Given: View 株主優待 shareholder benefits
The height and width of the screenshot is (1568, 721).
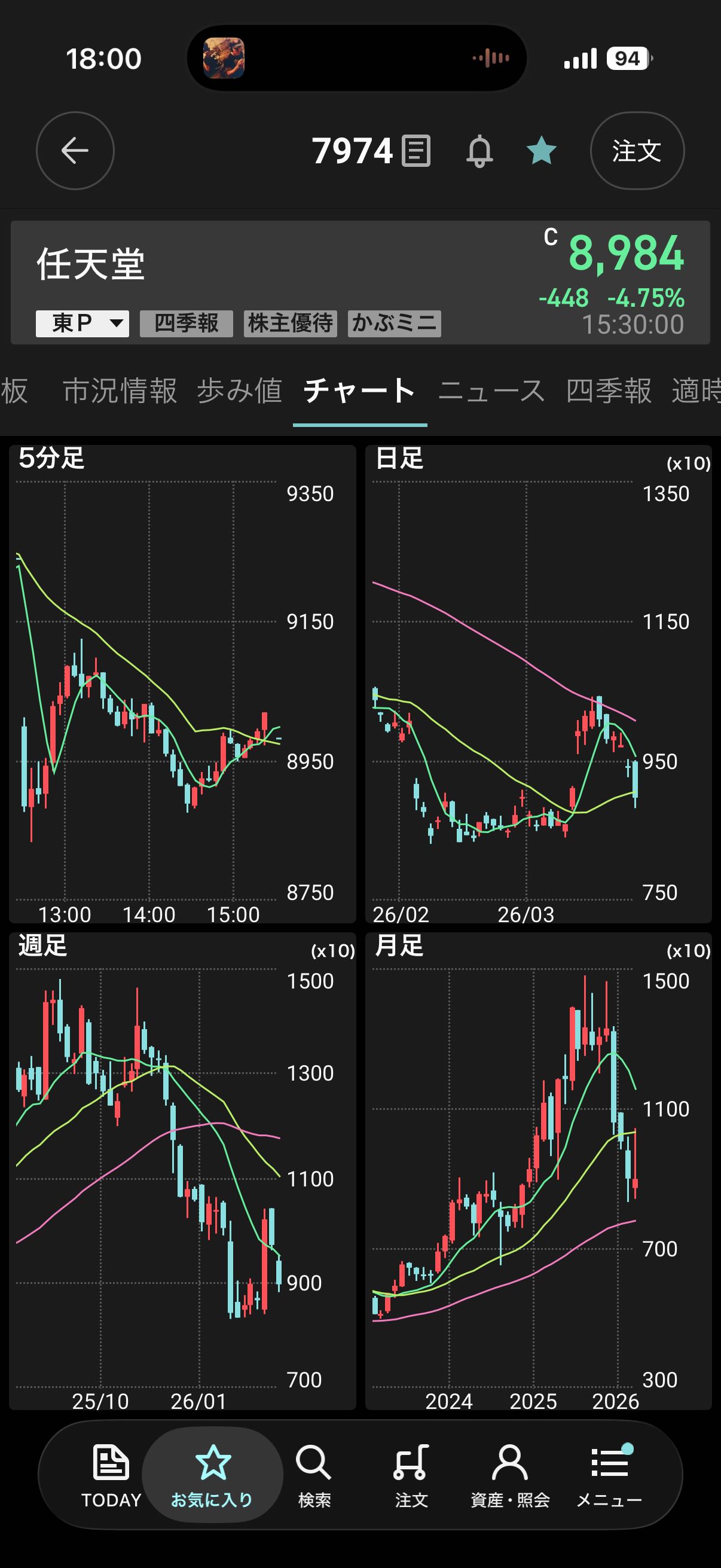Looking at the screenshot, I should 290,323.
